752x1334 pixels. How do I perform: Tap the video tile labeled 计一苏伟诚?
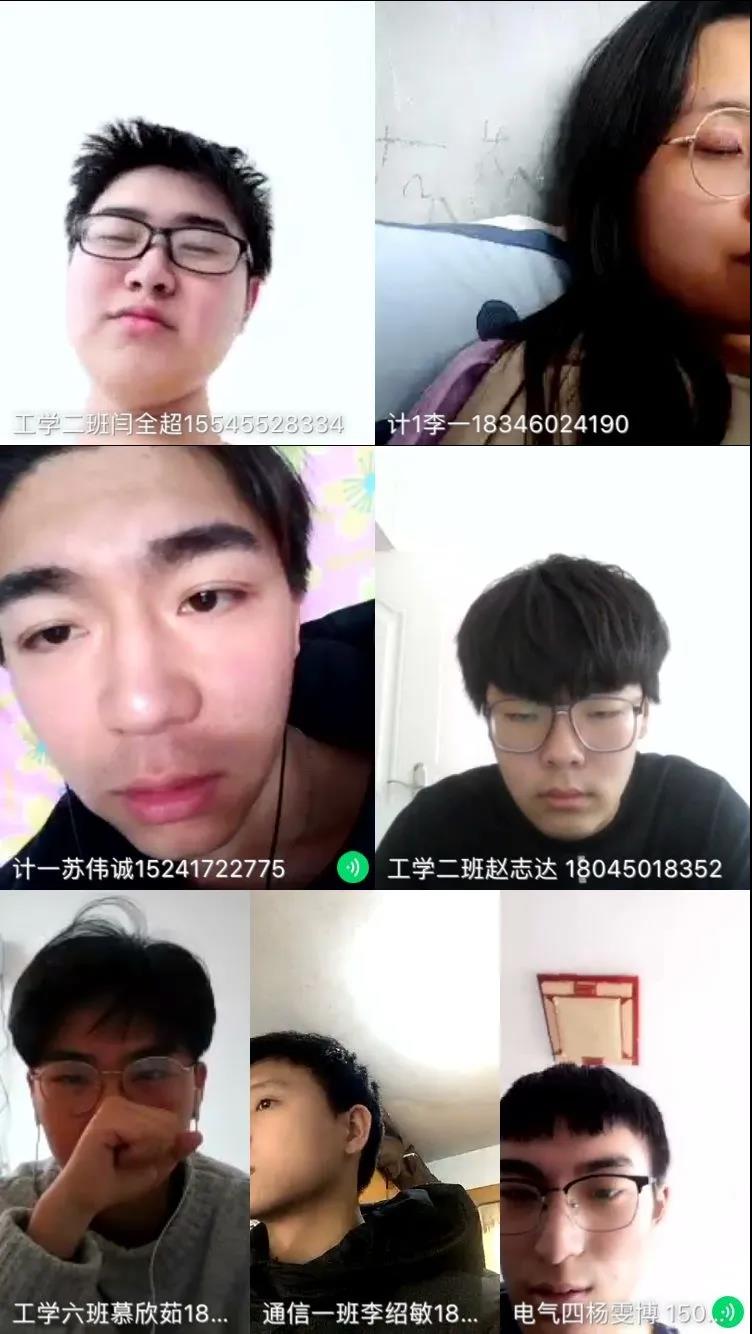187,667
